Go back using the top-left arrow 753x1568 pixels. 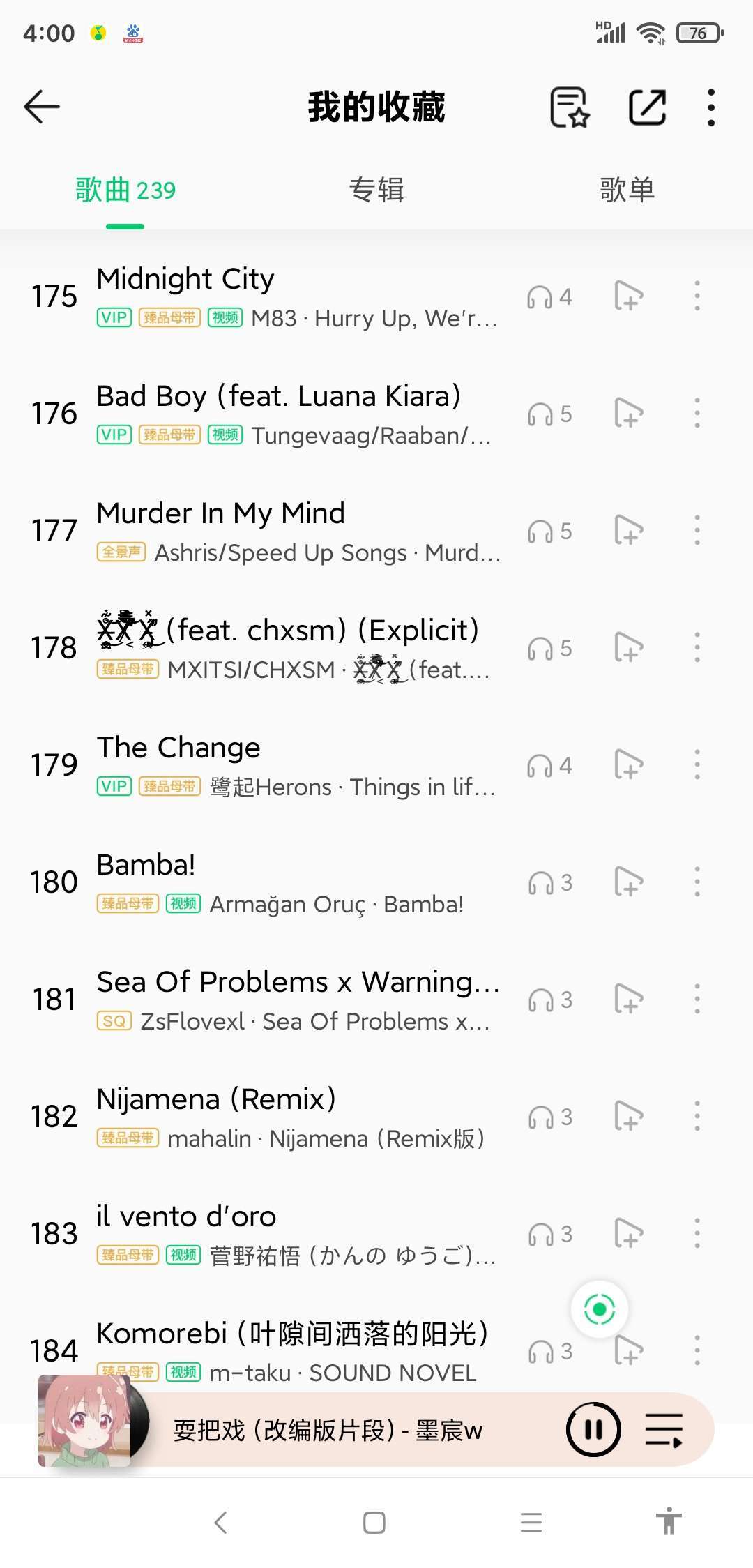(x=42, y=107)
